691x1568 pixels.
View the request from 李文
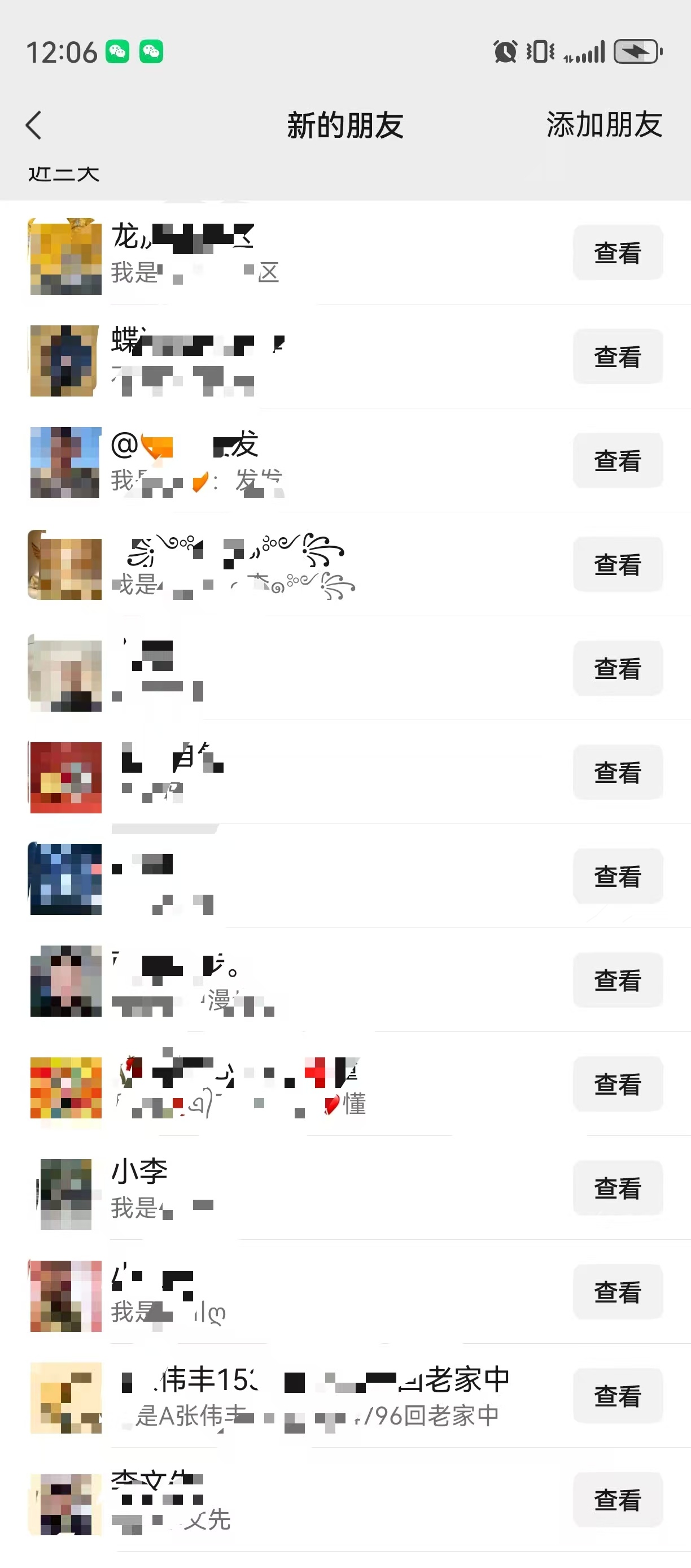coord(618,1500)
